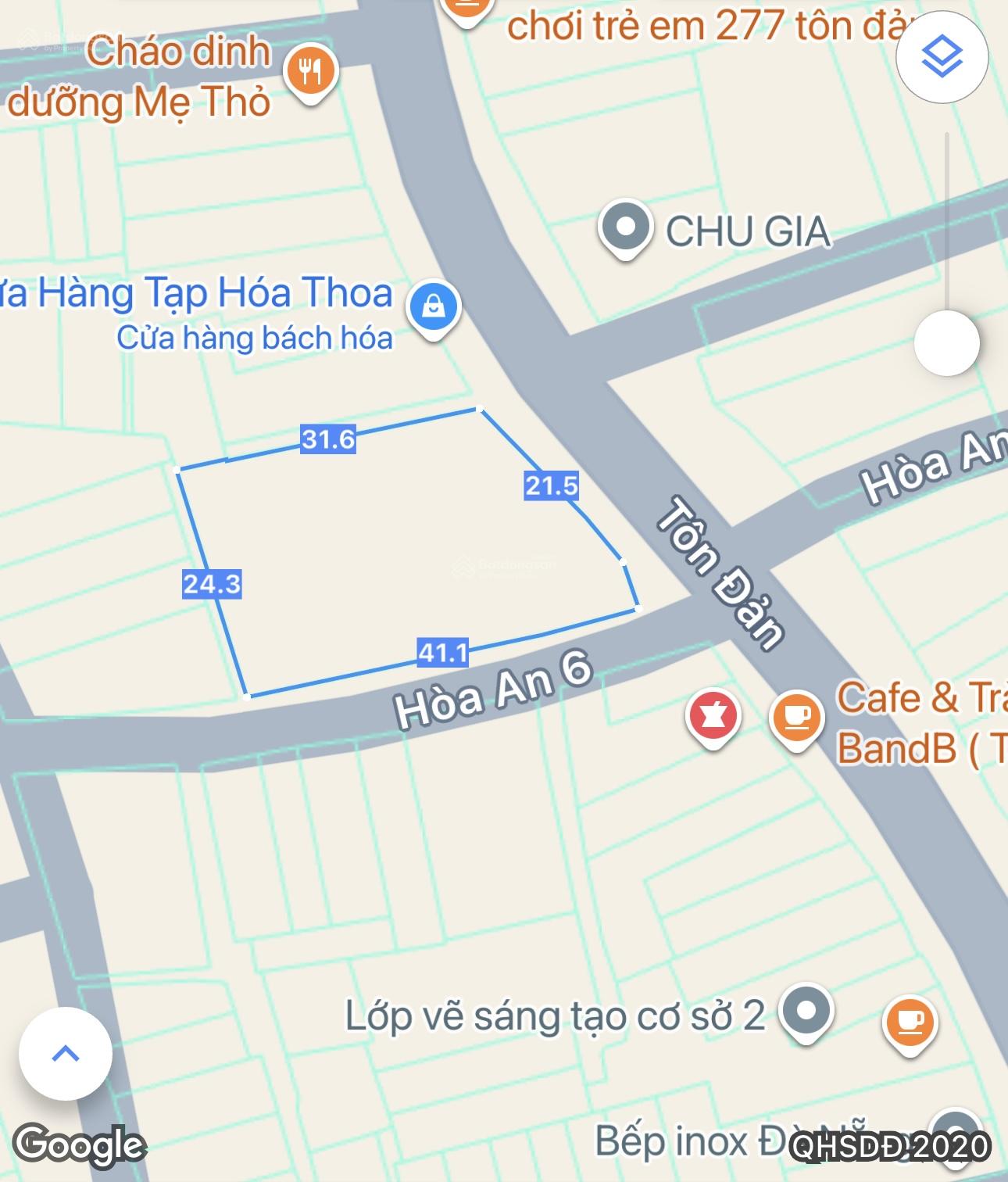Open the map layers button
This screenshot has width=1008, height=1182.
942,57
